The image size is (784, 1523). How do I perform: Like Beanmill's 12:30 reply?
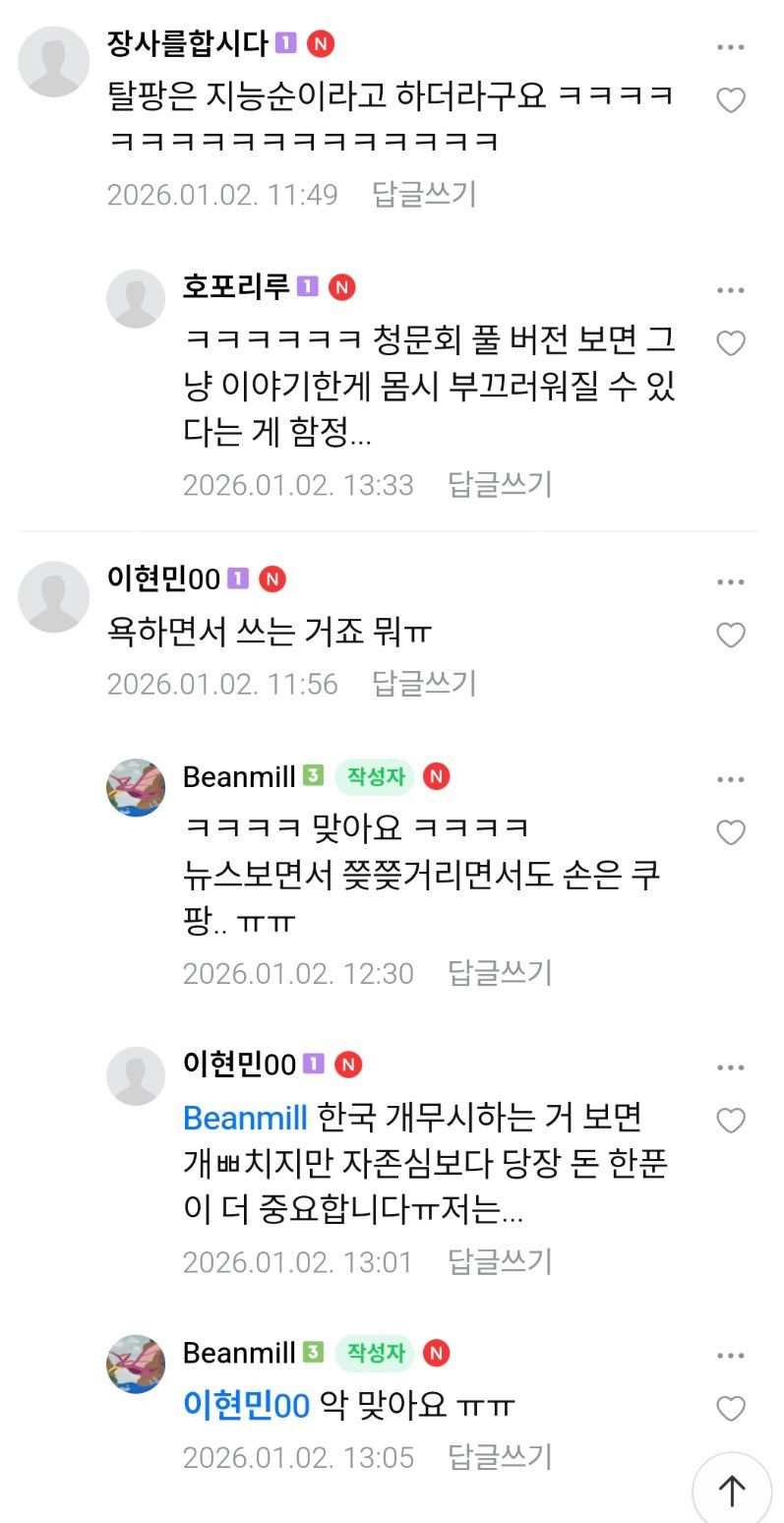pos(730,833)
